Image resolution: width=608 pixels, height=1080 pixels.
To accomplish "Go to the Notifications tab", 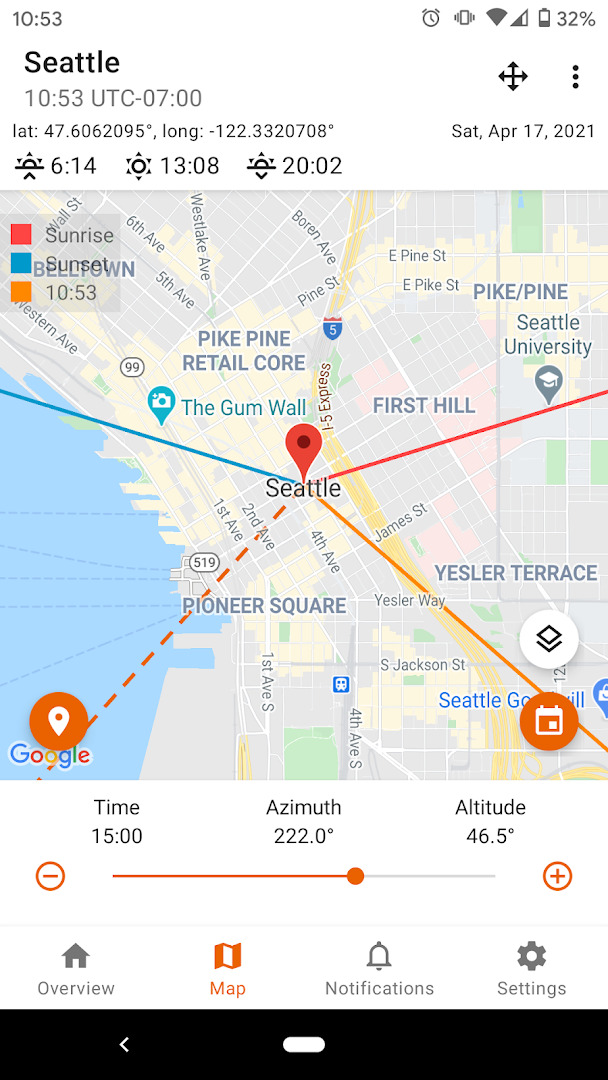I will coord(379,970).
